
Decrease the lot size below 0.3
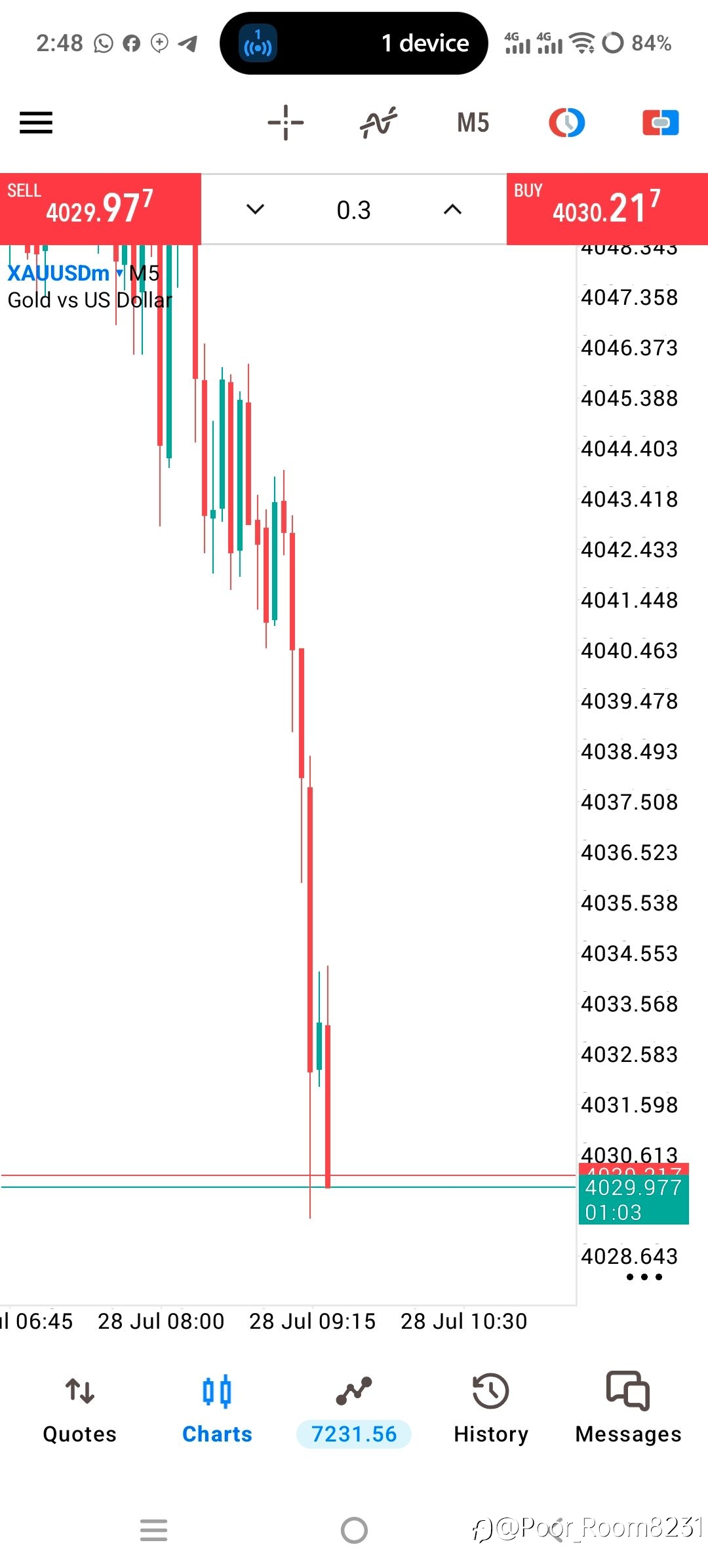click(255, 209)
